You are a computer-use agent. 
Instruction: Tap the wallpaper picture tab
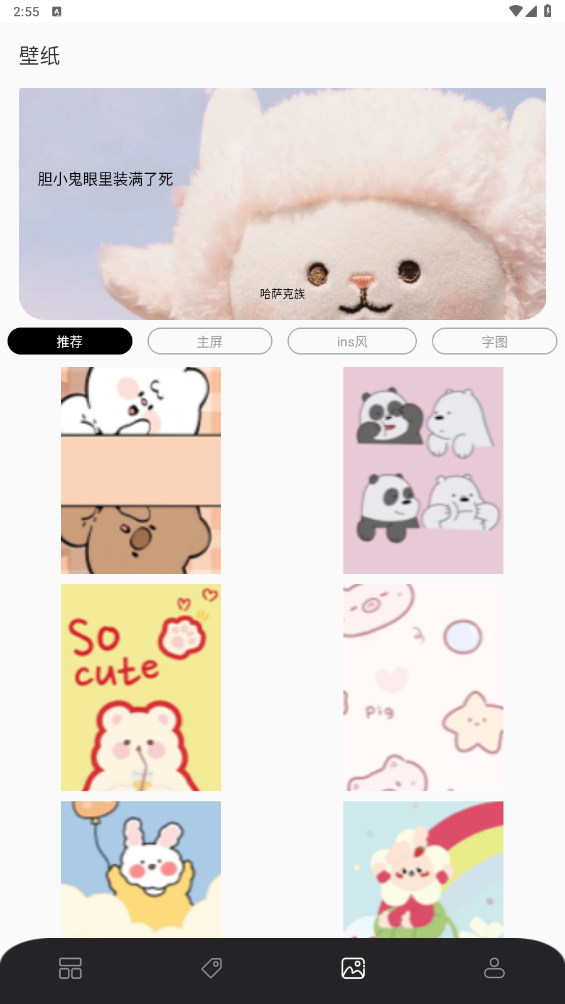(x=353, y=968)
